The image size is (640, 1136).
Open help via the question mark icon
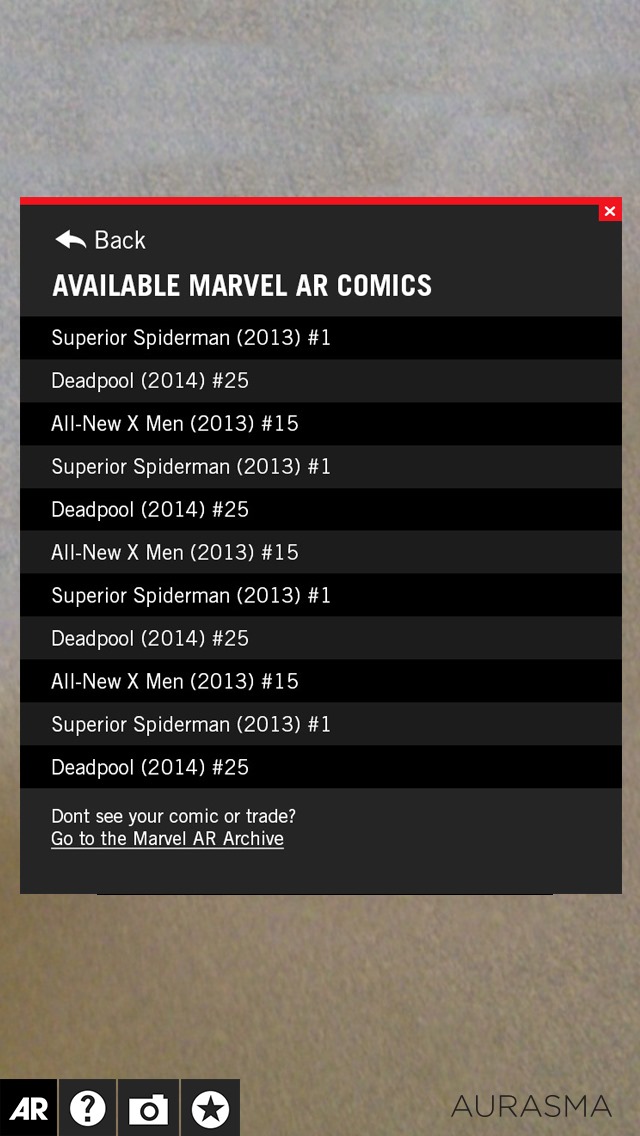(x=88, y=1108)
